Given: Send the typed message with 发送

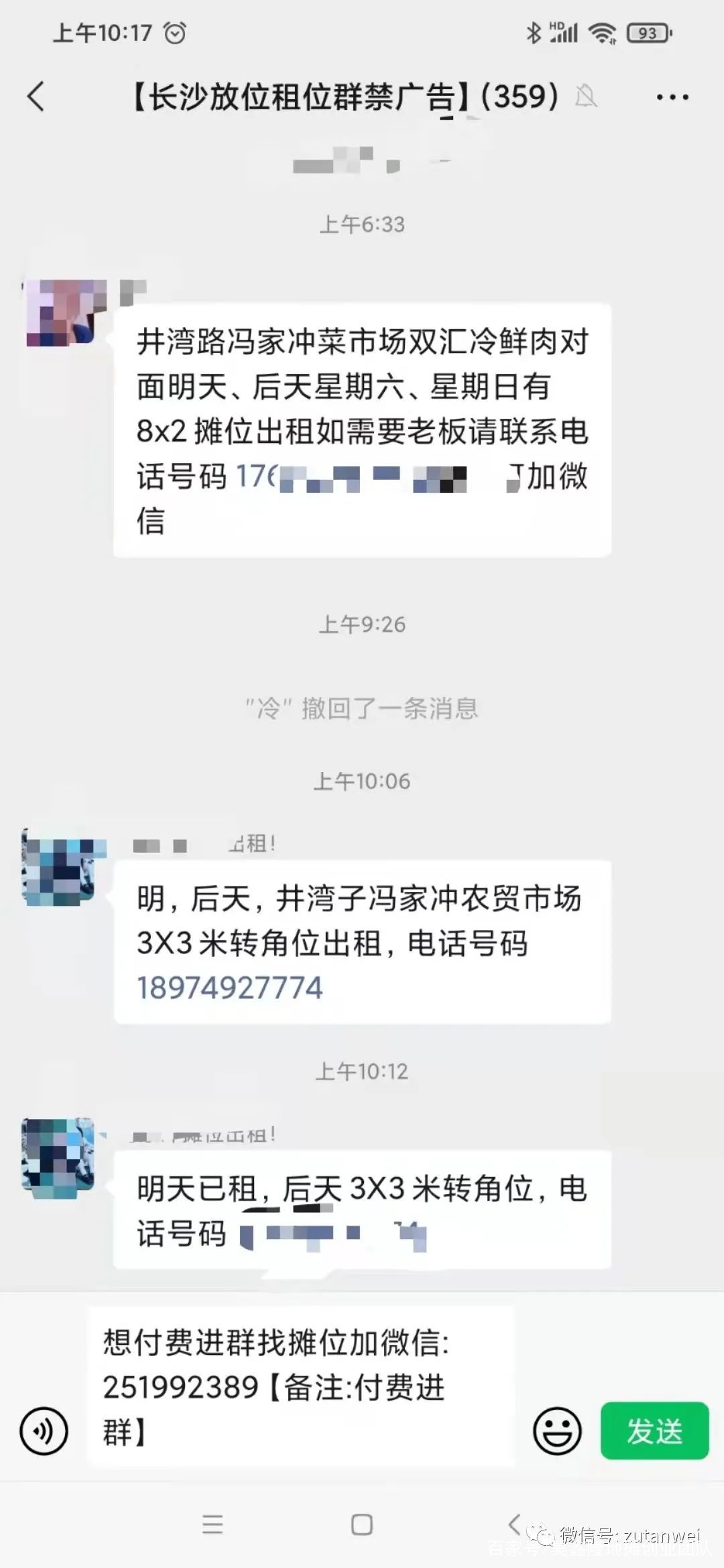Looking at the screenshot, I should (654, 1431).
